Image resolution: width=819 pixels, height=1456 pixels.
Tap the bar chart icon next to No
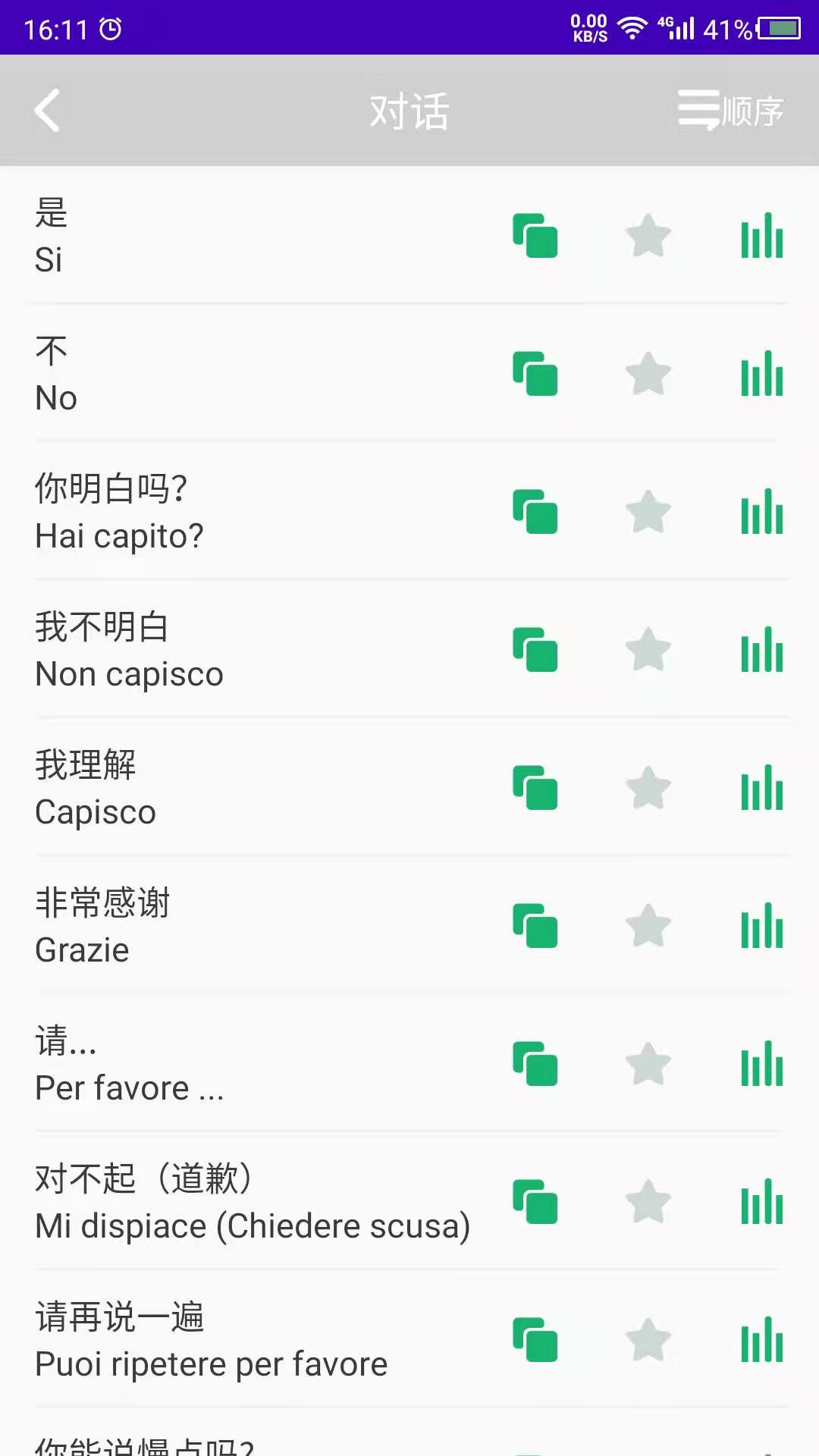coord(761,375)
